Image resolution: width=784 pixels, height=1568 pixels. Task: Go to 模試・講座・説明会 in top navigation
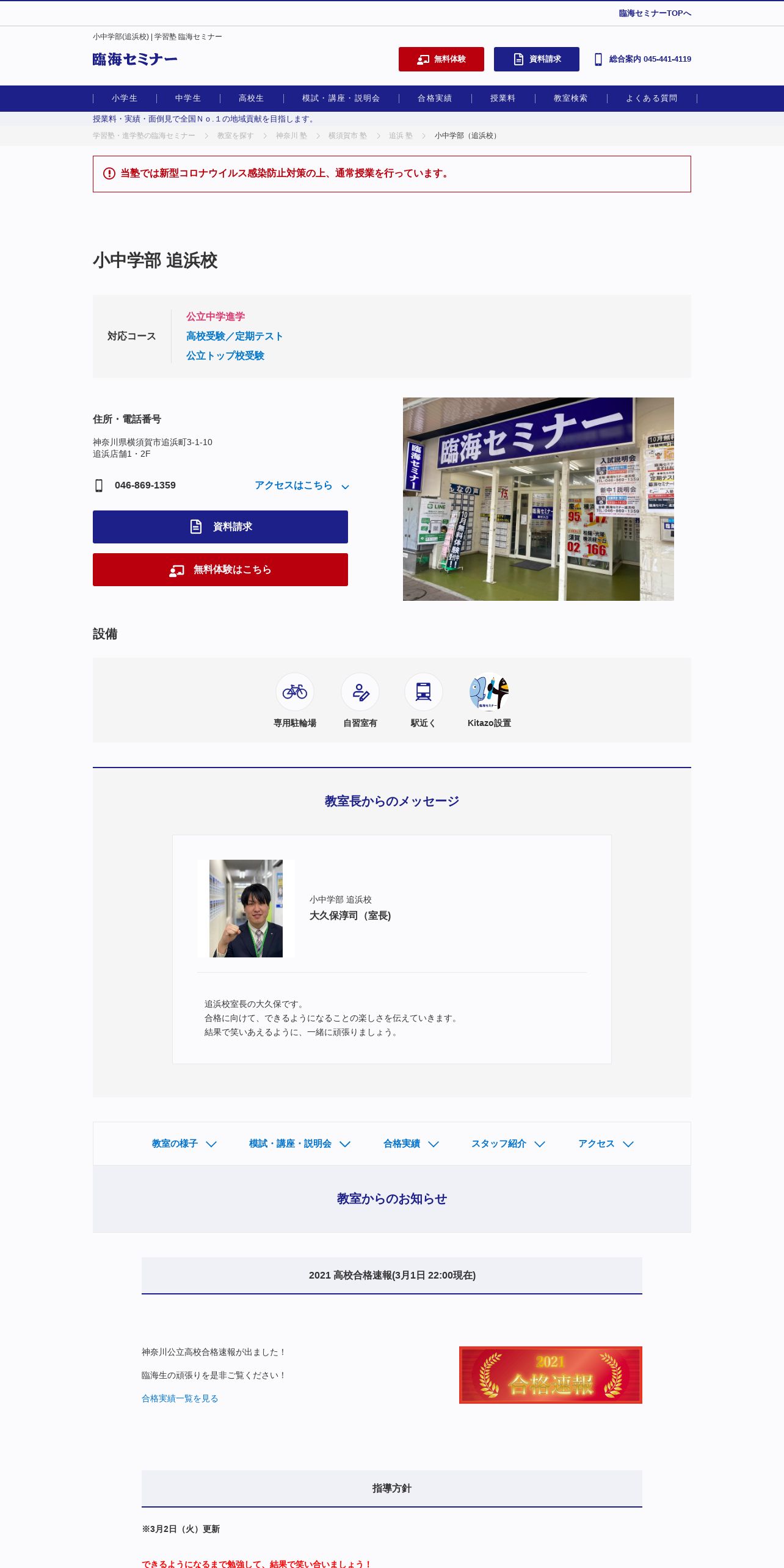[341, 98]
